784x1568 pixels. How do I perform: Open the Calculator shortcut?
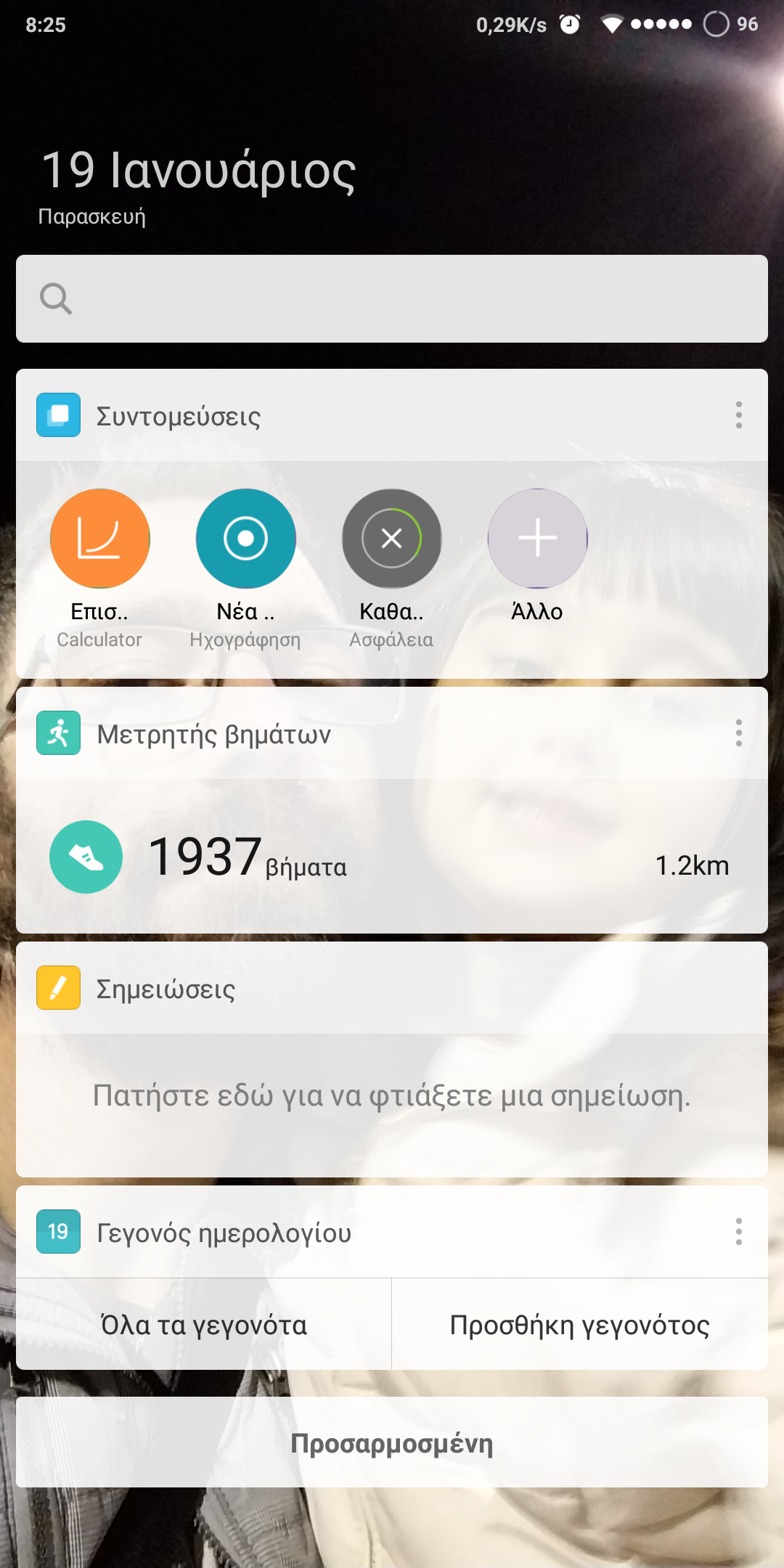click(100, 539)
